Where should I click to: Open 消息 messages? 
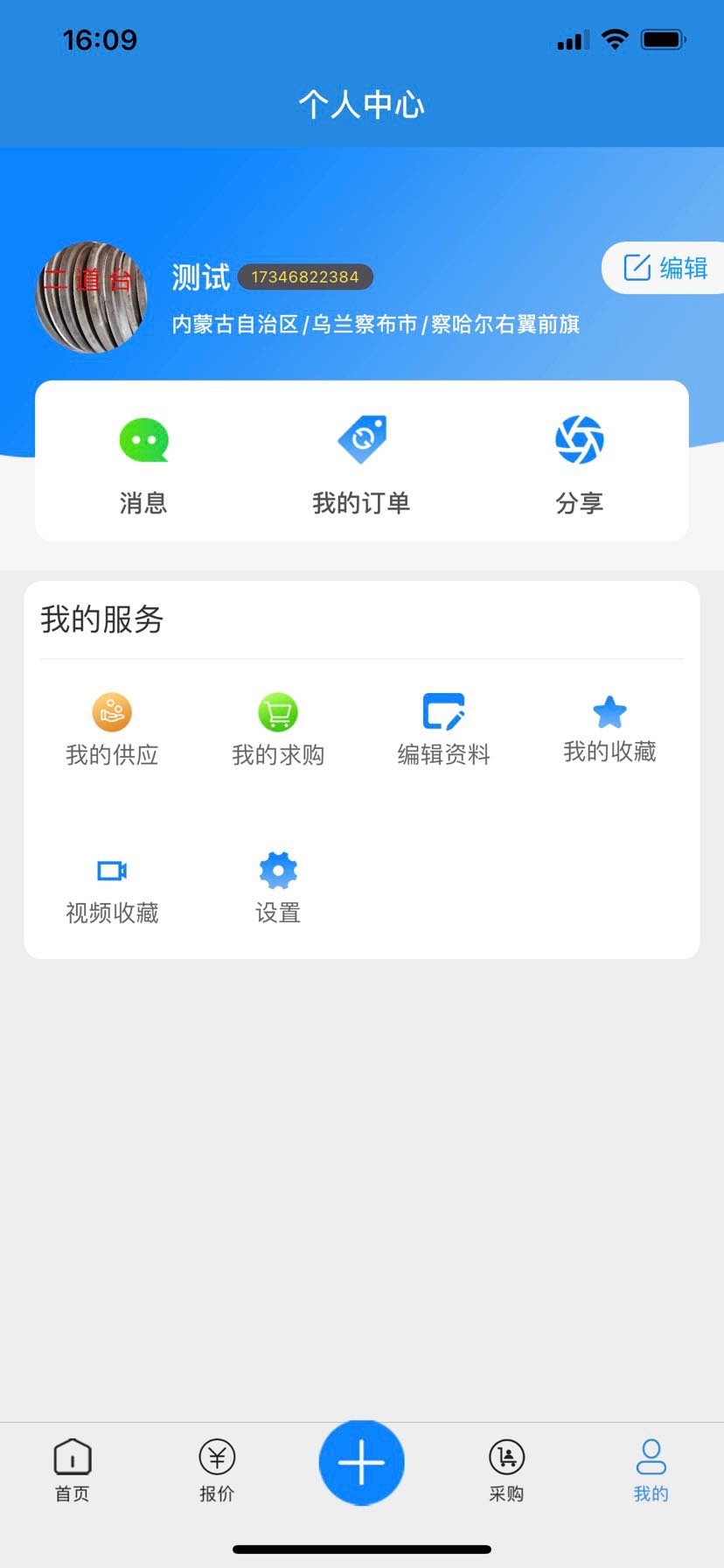click(x=143, y=462)
